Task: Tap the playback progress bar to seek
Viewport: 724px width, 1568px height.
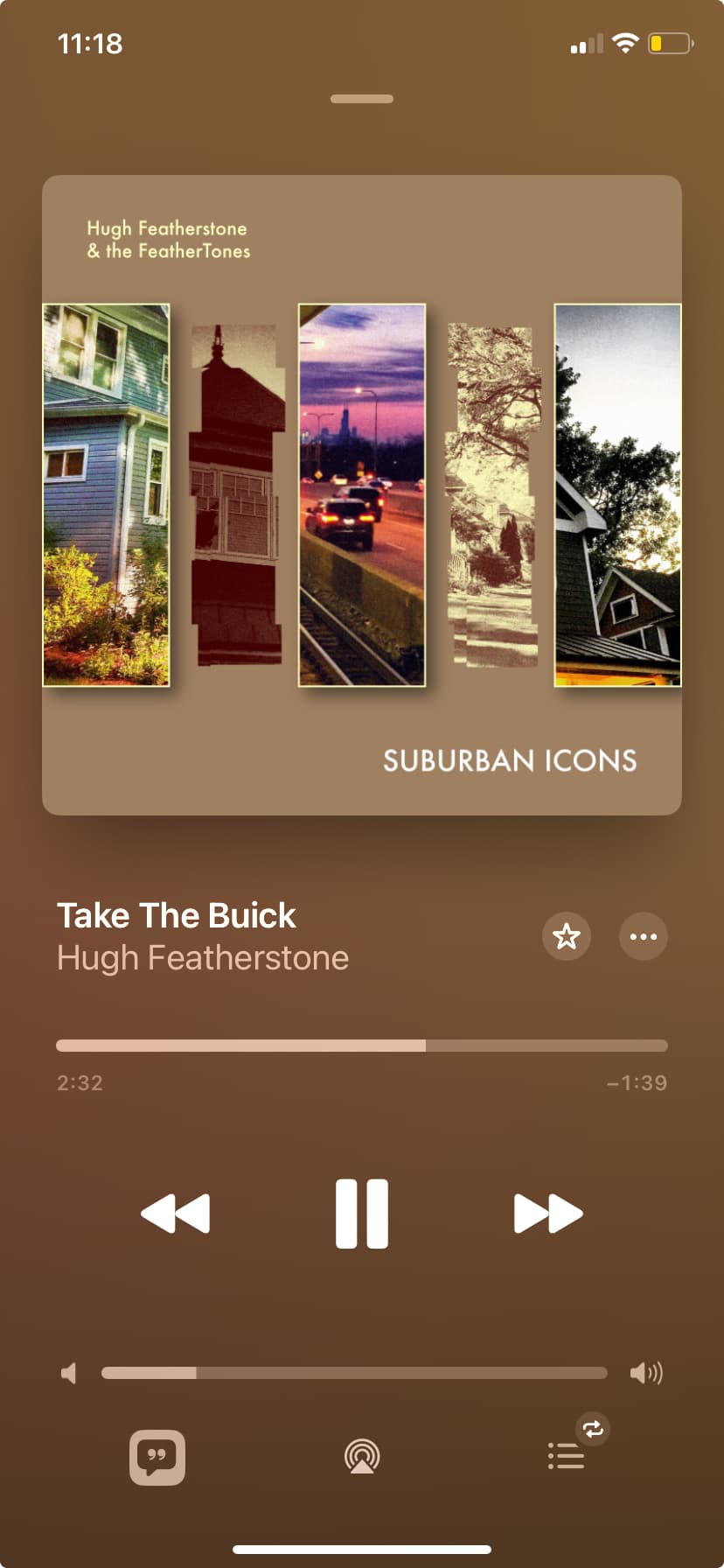Action: pos(362,1046)
